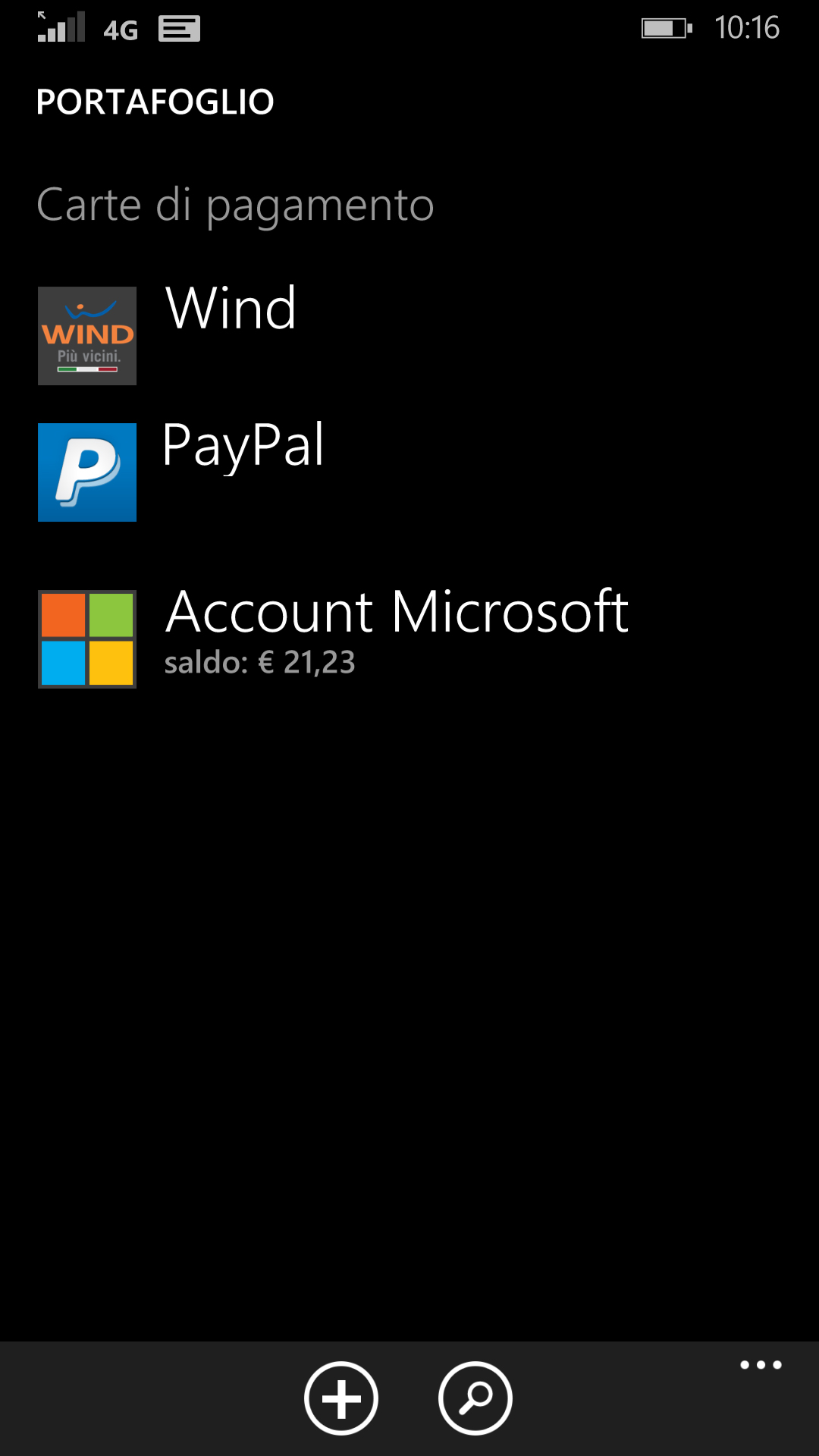Open the Wind payment card

click(x=409, y=335)
